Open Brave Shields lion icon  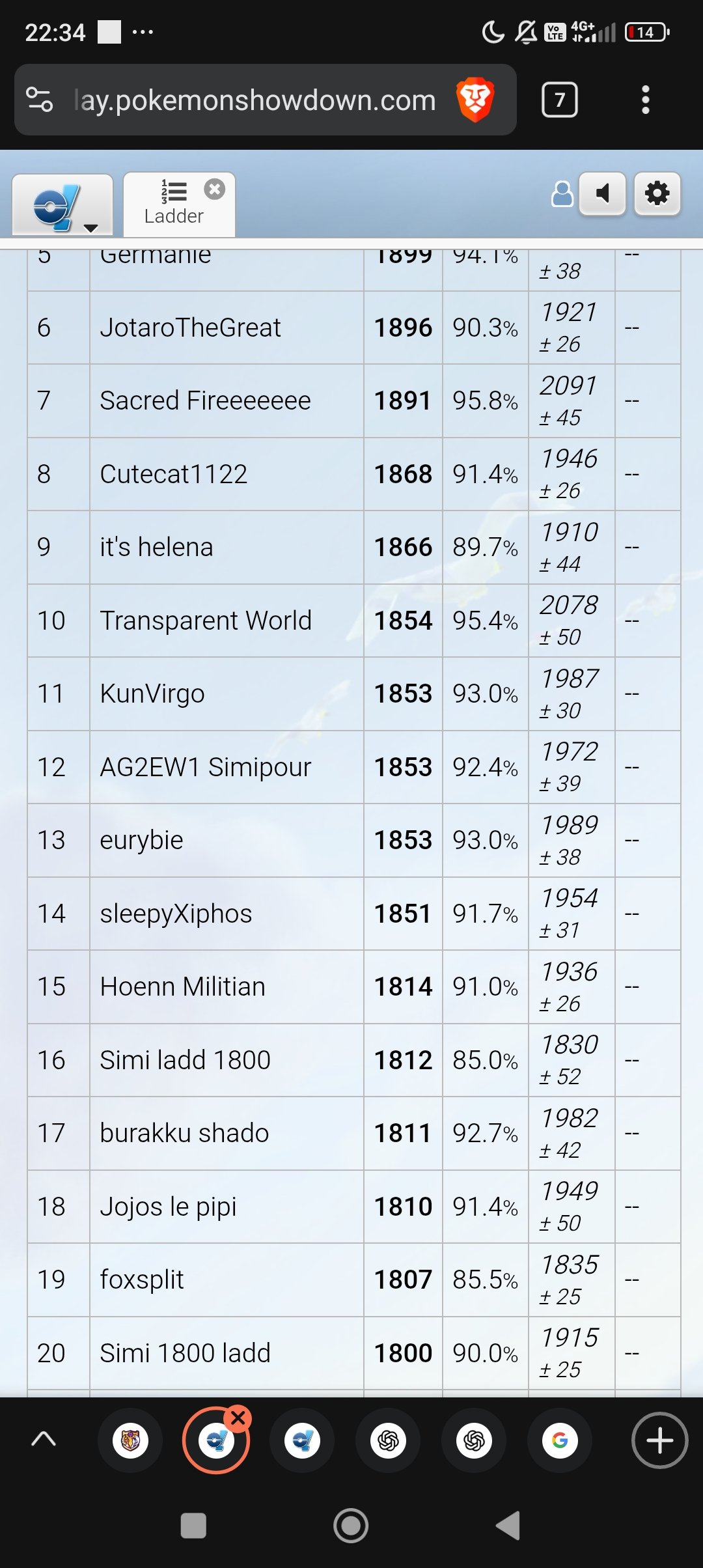[475, 100]
